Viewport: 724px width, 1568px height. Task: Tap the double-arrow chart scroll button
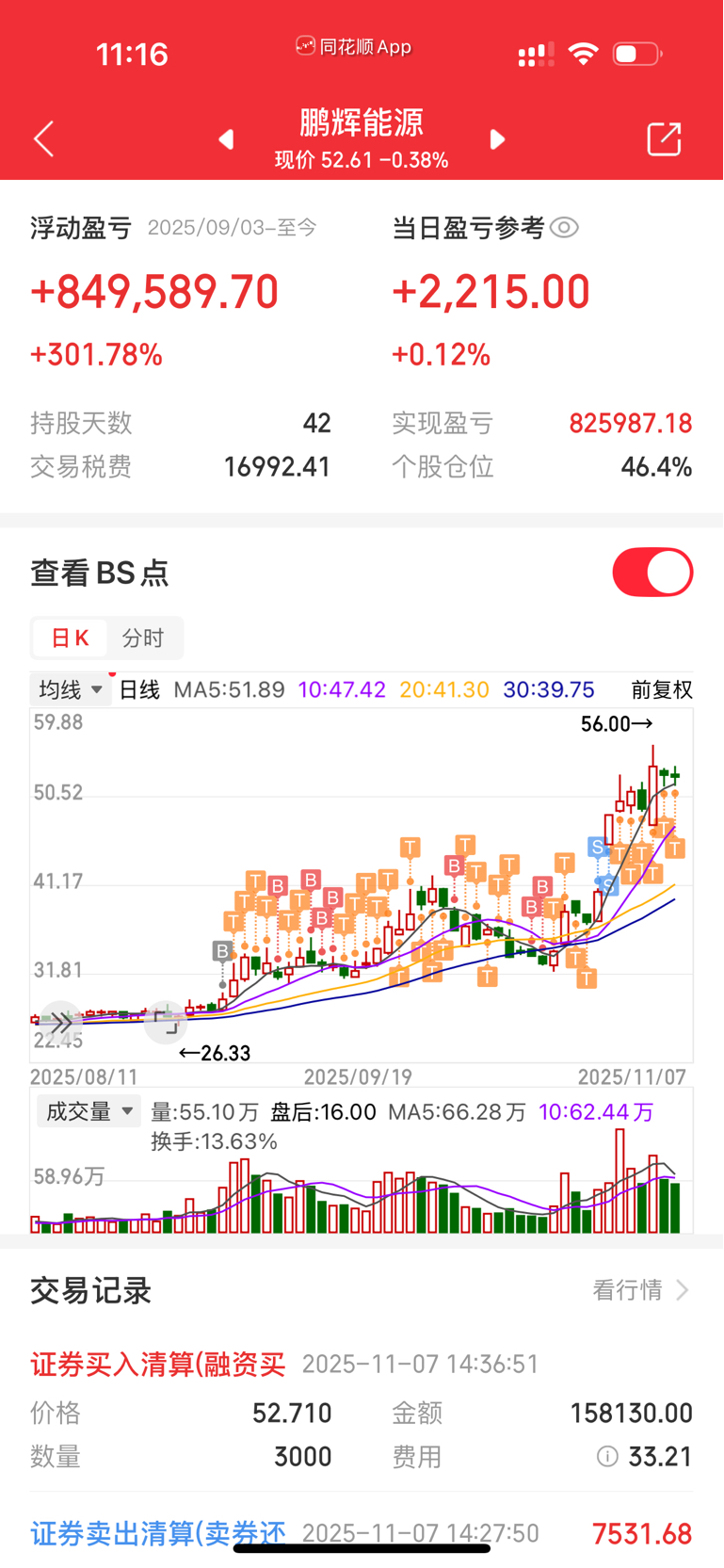[x=61, y=1023]
